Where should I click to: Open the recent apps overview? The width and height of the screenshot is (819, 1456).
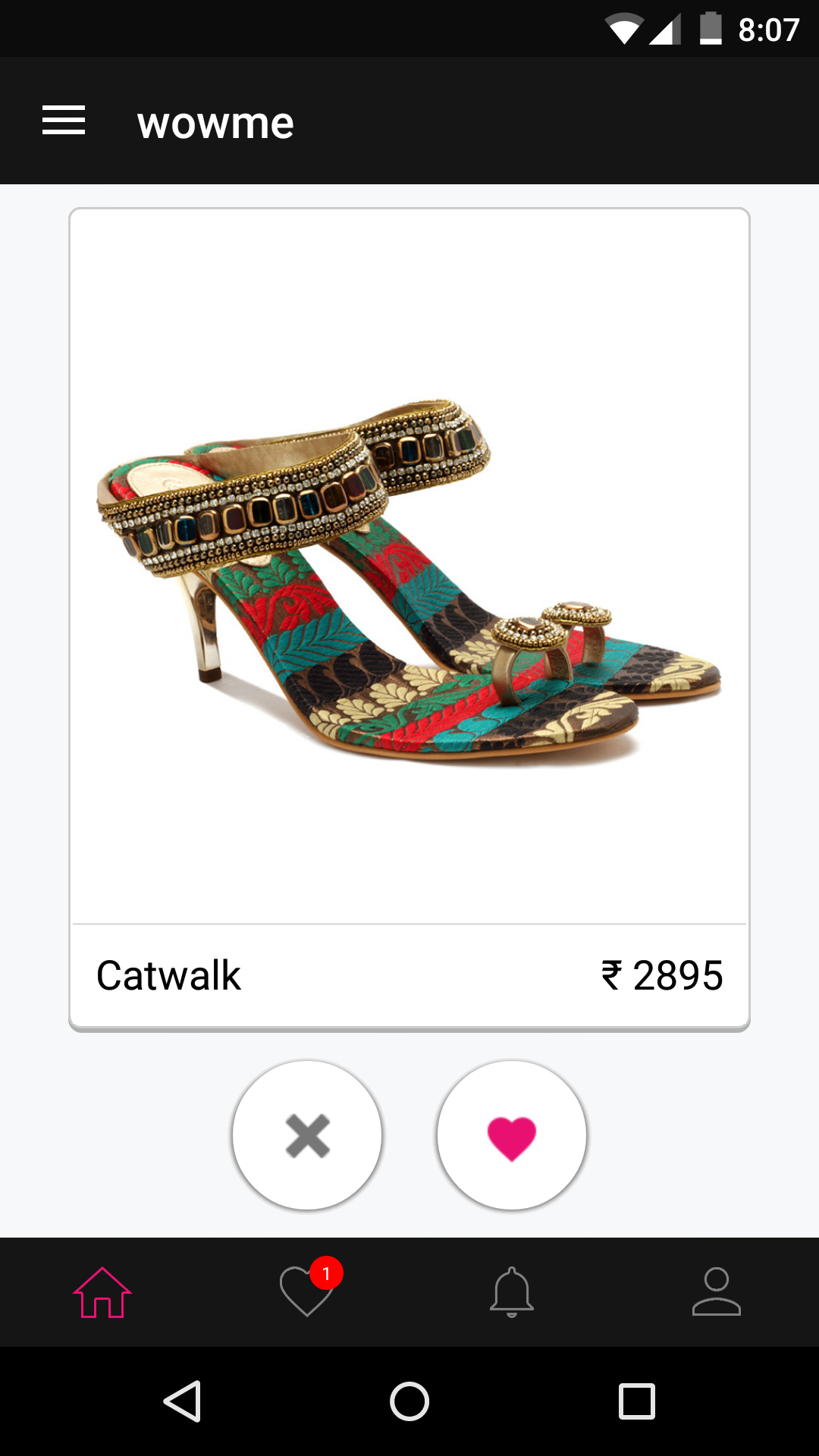tap(636, 1401)
